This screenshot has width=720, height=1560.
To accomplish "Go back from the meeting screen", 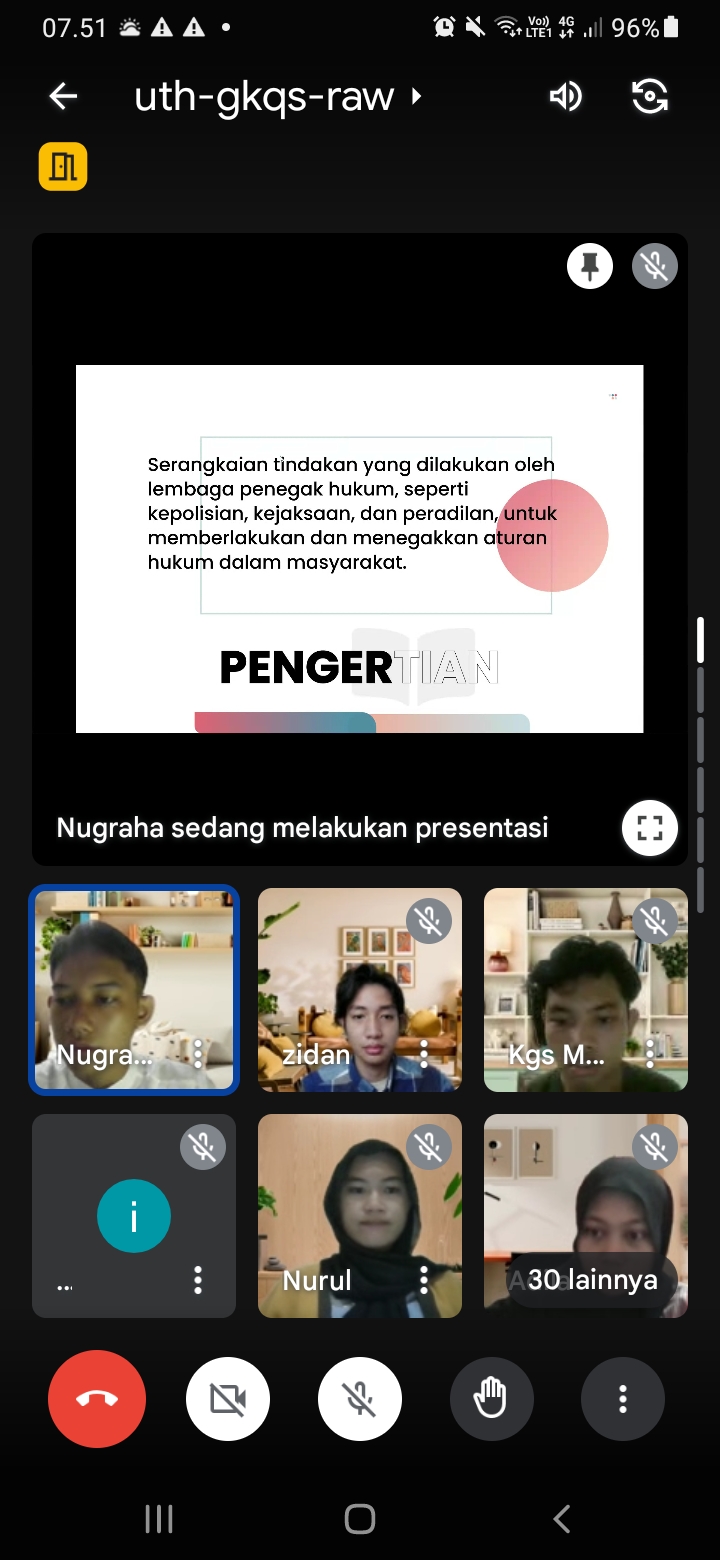I will tap(63, 96).
